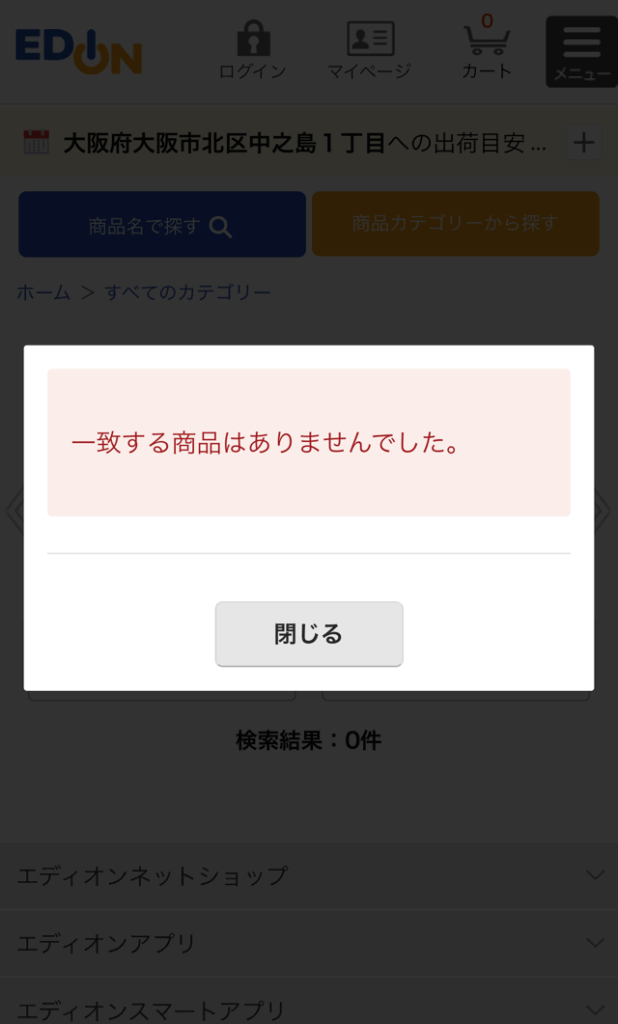The height and width of the screenshot is (1024, 618).
Task: Open the メニュー hamburger menu
Action: pos(581,51)
